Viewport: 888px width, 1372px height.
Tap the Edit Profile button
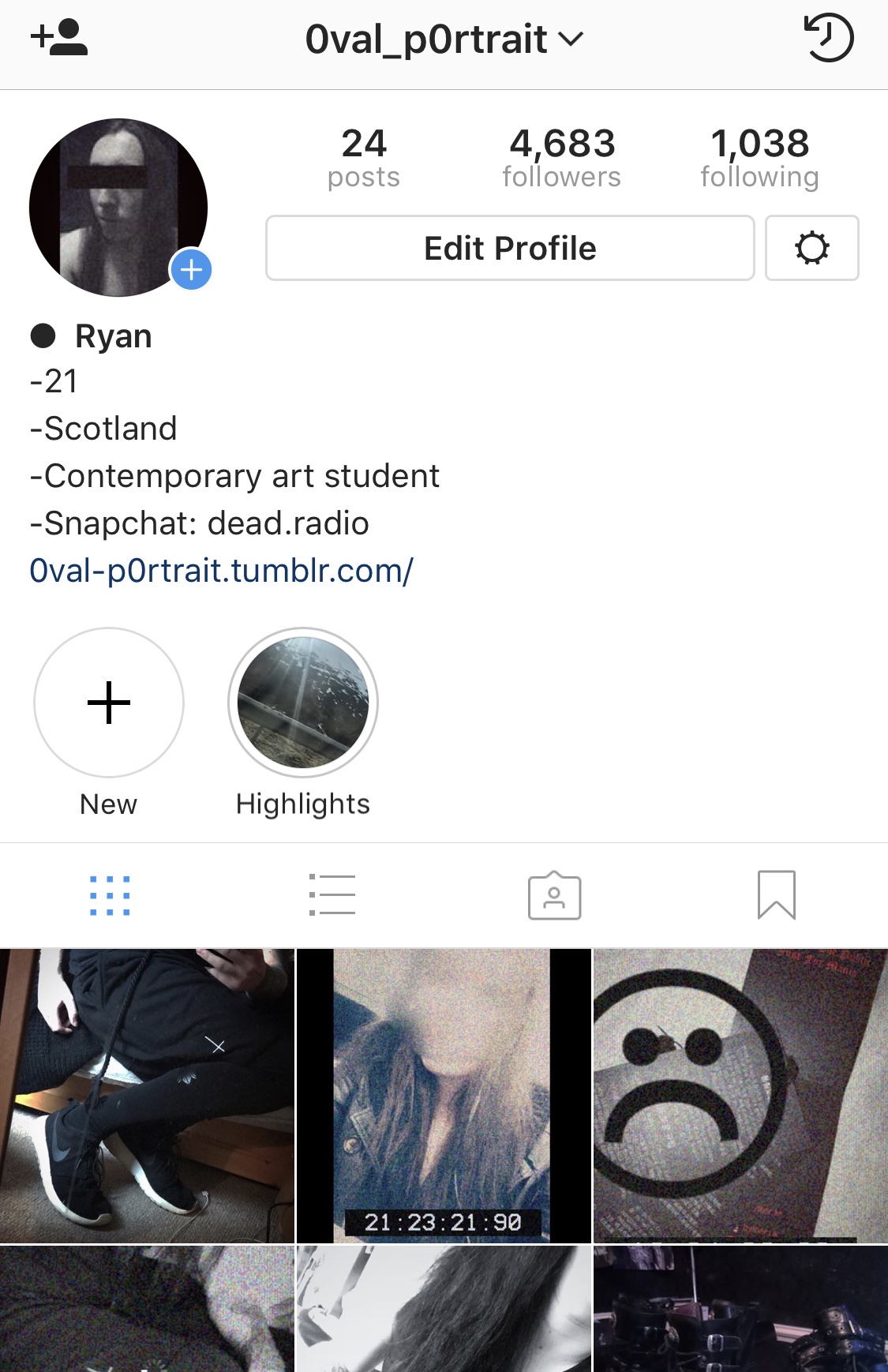coord(510,248)
